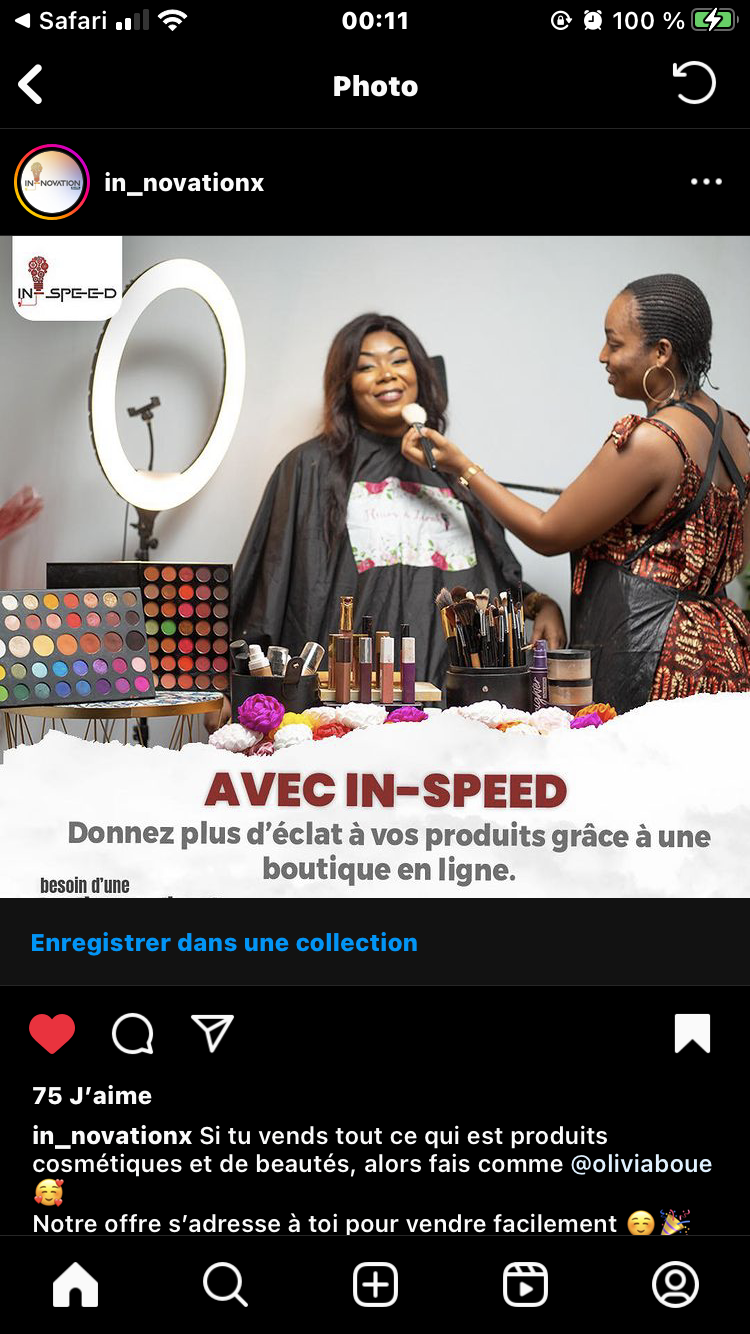Image resolution: width=750 pixels, height=1334 pixels.
Task: Share the post with the paper plane icon
Action: [212, 1033]
